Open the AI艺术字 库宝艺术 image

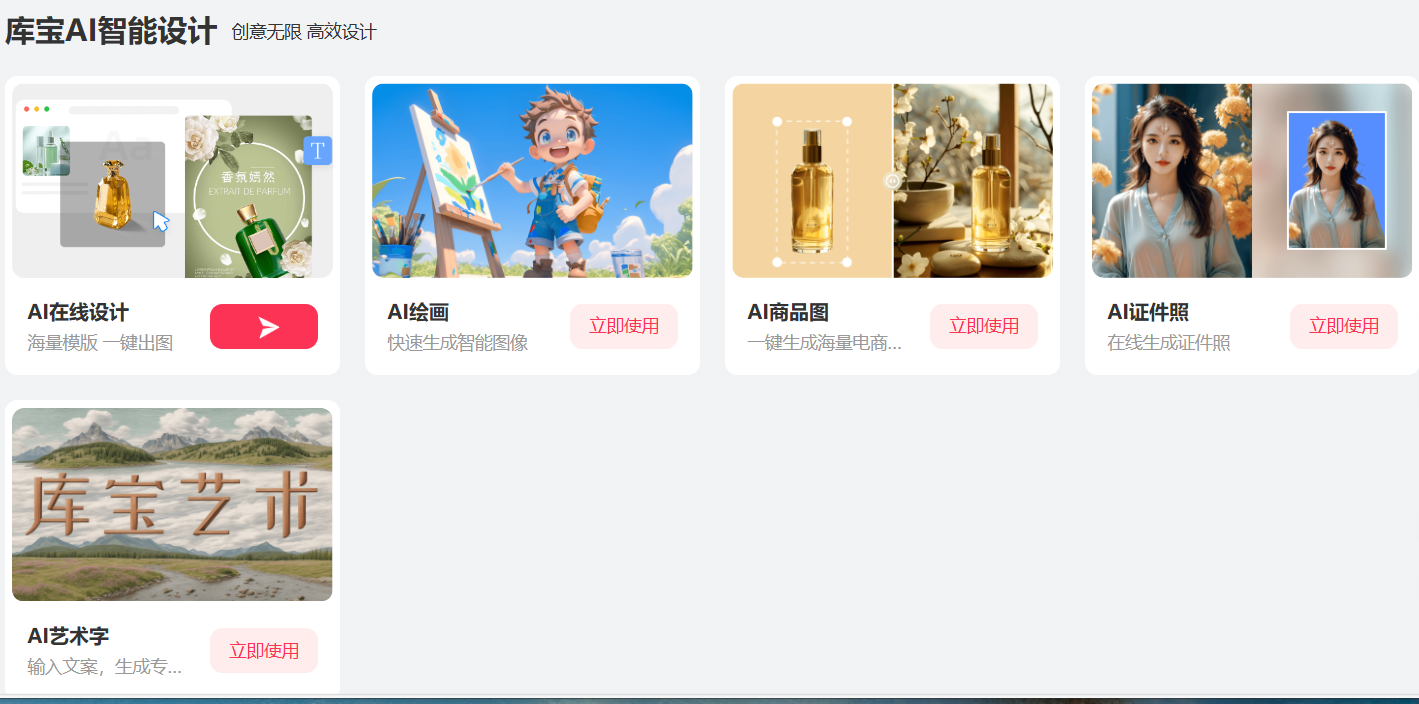point(172,505)
